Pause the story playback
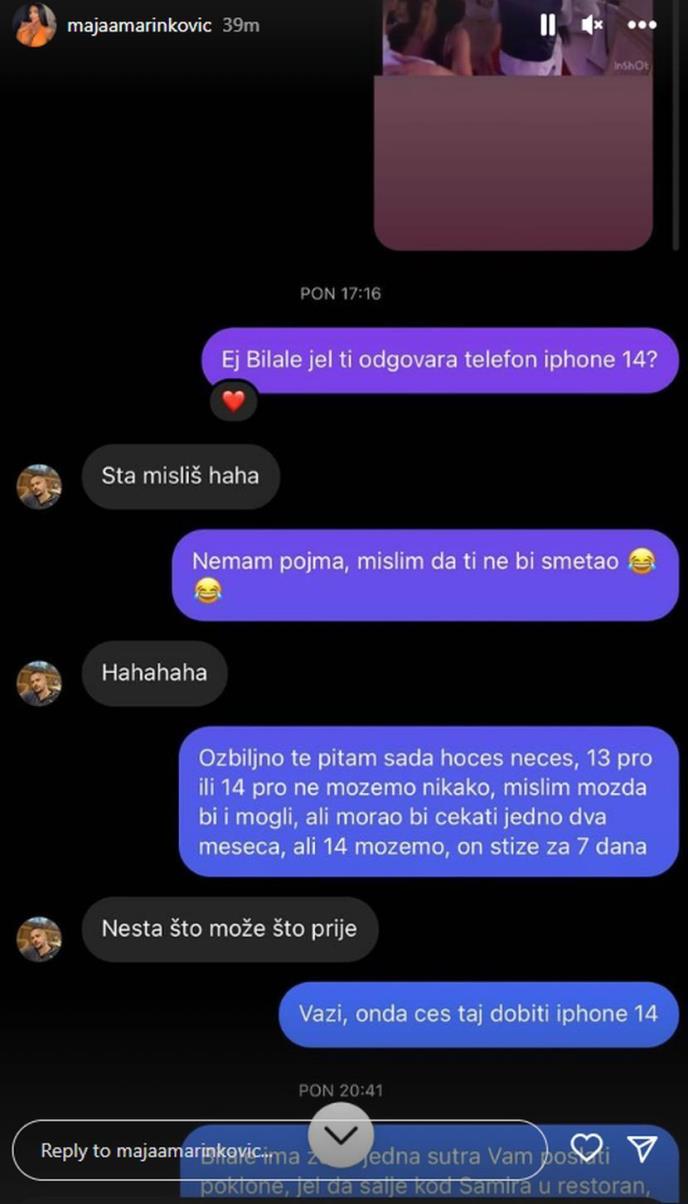Screen dimensions: 688x1204 [548, 25]
